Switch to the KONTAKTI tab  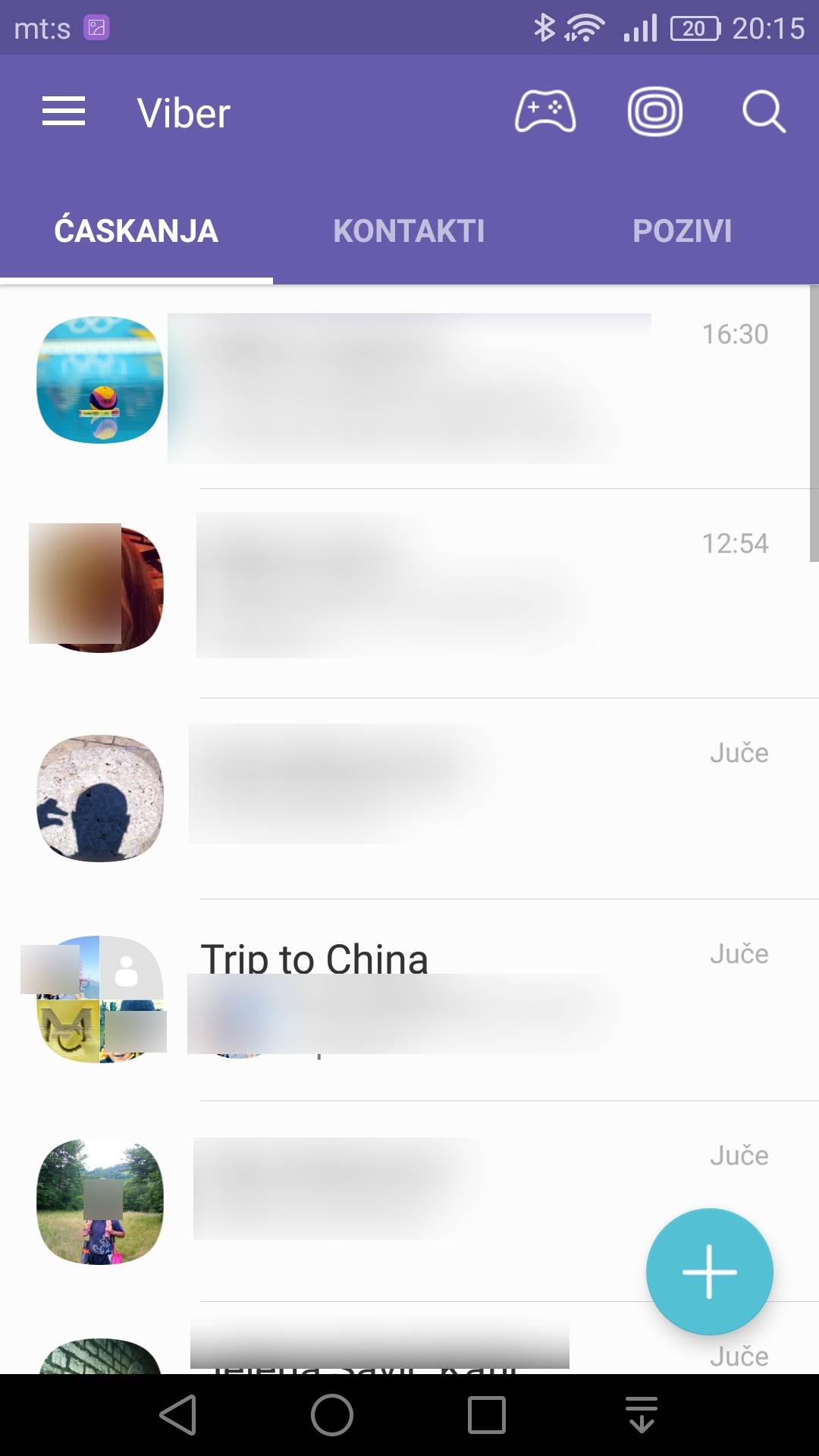click(x=409, y=231)
